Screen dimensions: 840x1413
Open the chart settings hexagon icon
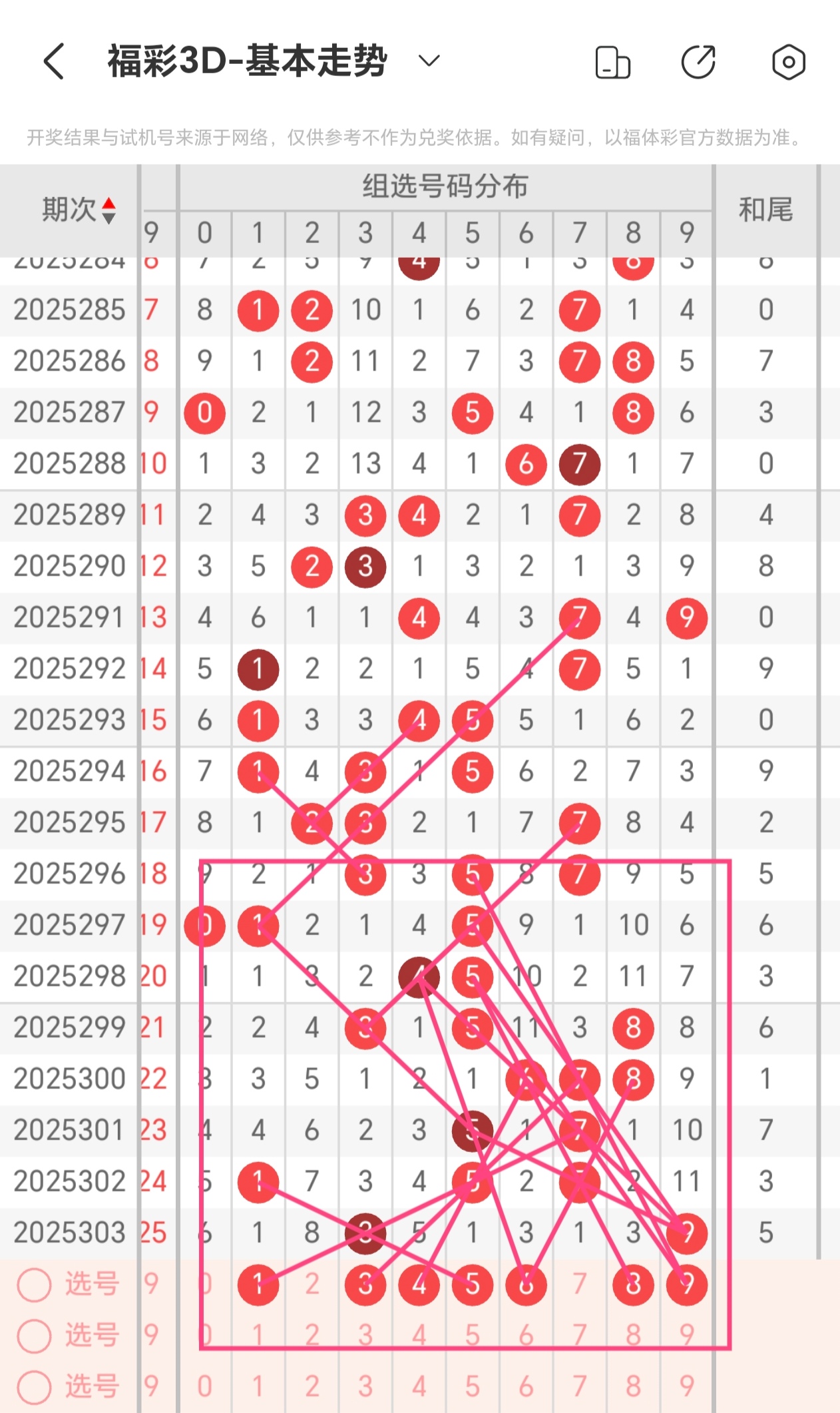point(788,63)
